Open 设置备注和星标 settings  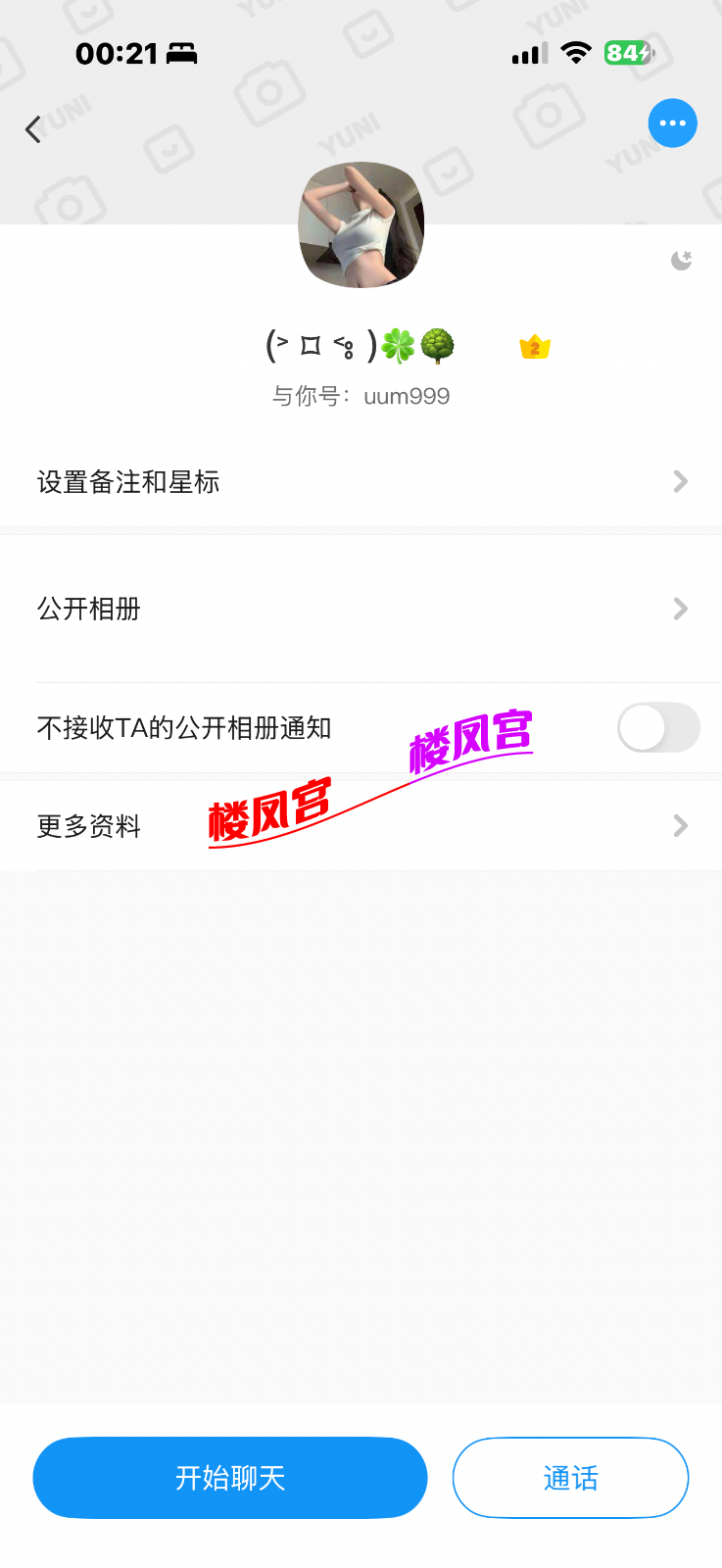(361, 481)
